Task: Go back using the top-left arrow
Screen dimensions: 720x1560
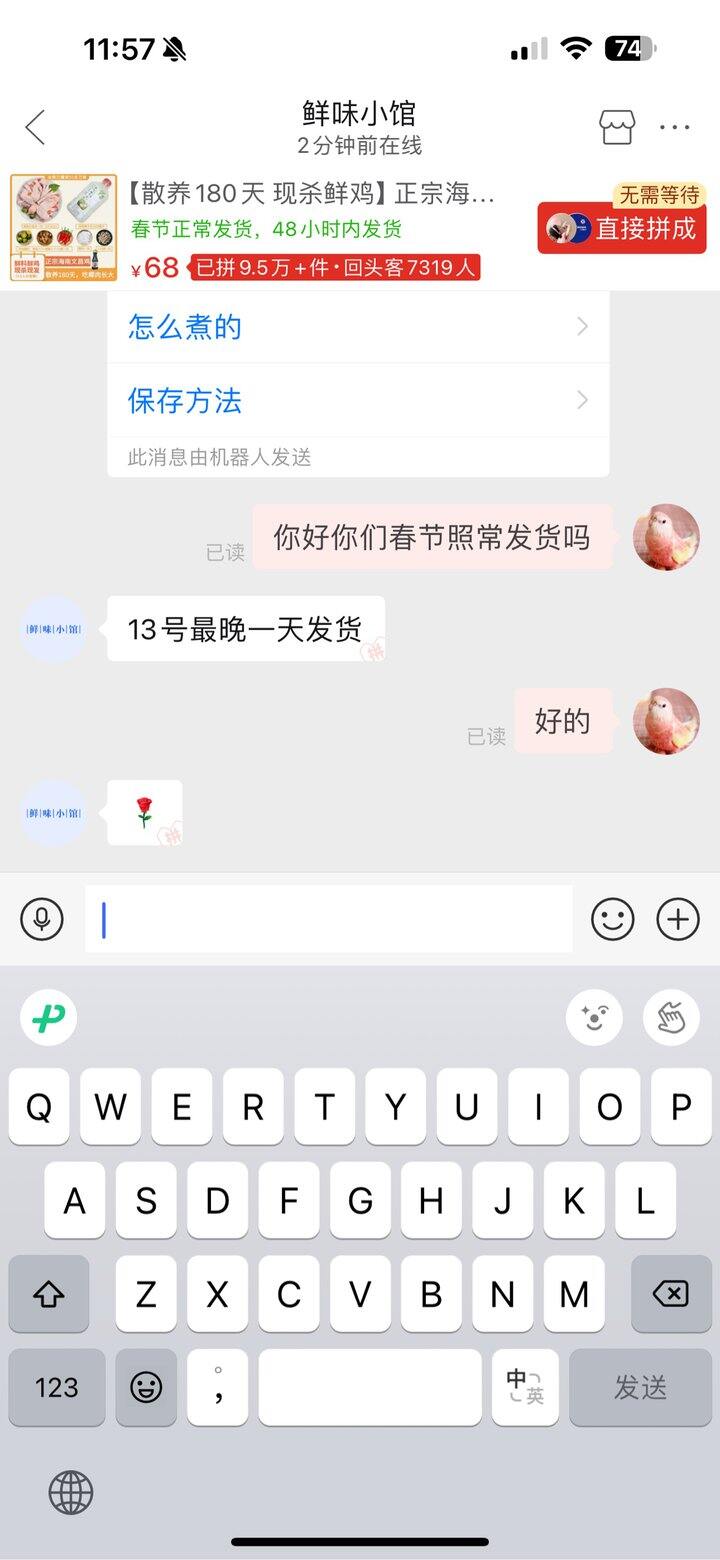Action: tap(36, 128)
